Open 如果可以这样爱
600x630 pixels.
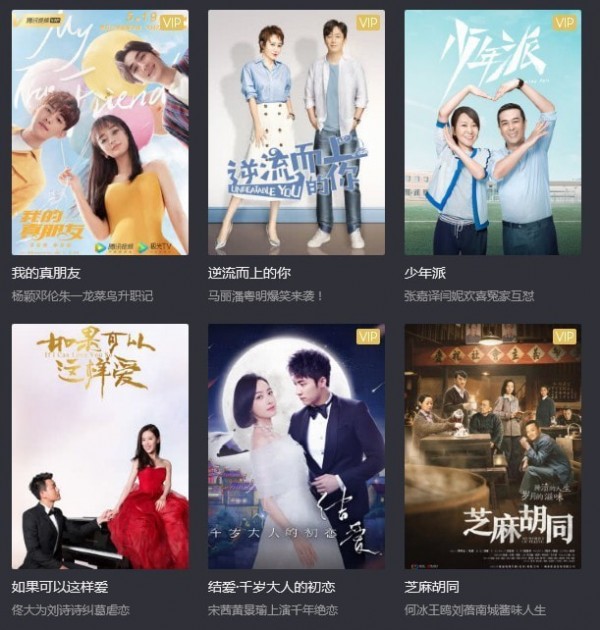(x=99, y=446)
